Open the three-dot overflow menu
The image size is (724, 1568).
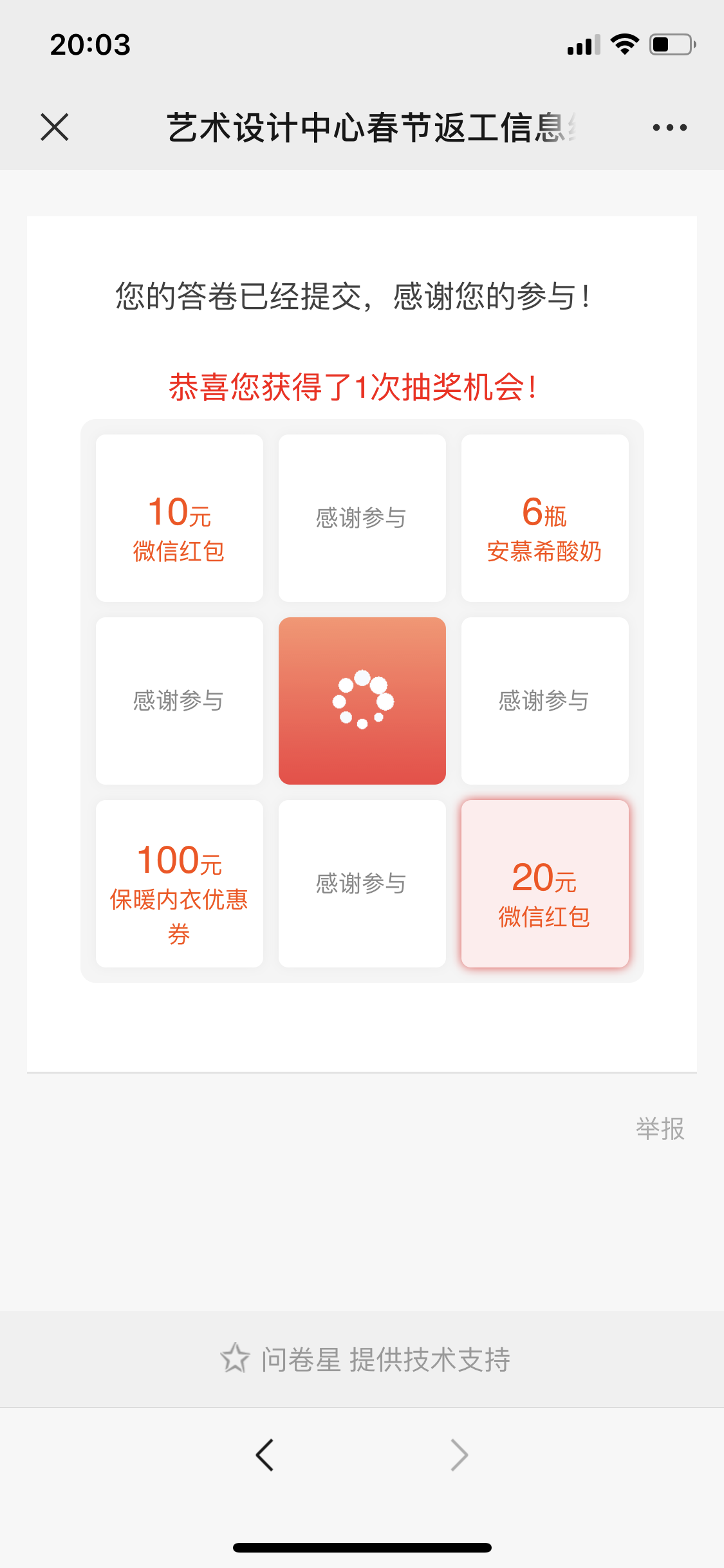tap(669, 127)
